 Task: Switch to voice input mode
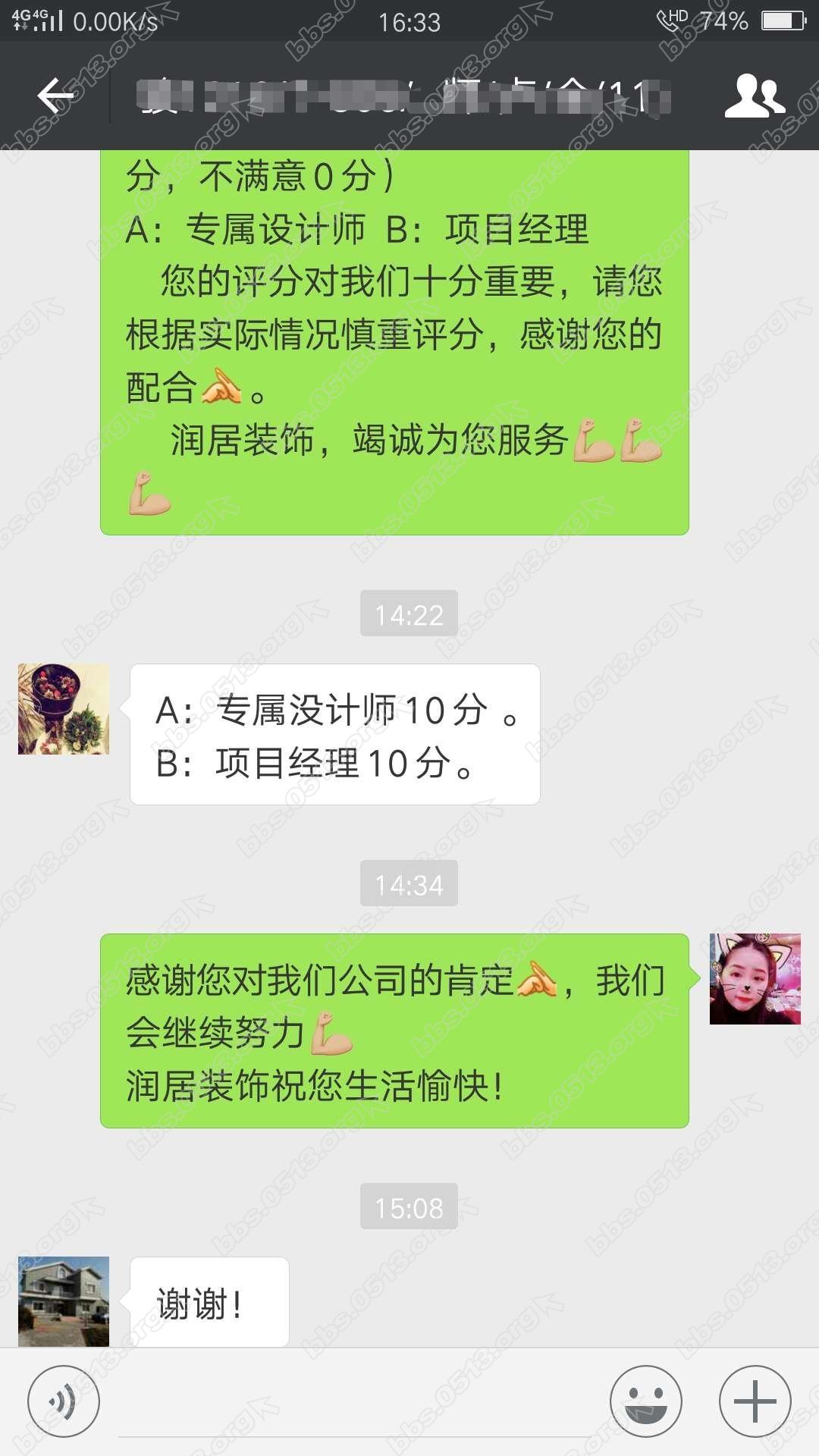coord(64,1401)
